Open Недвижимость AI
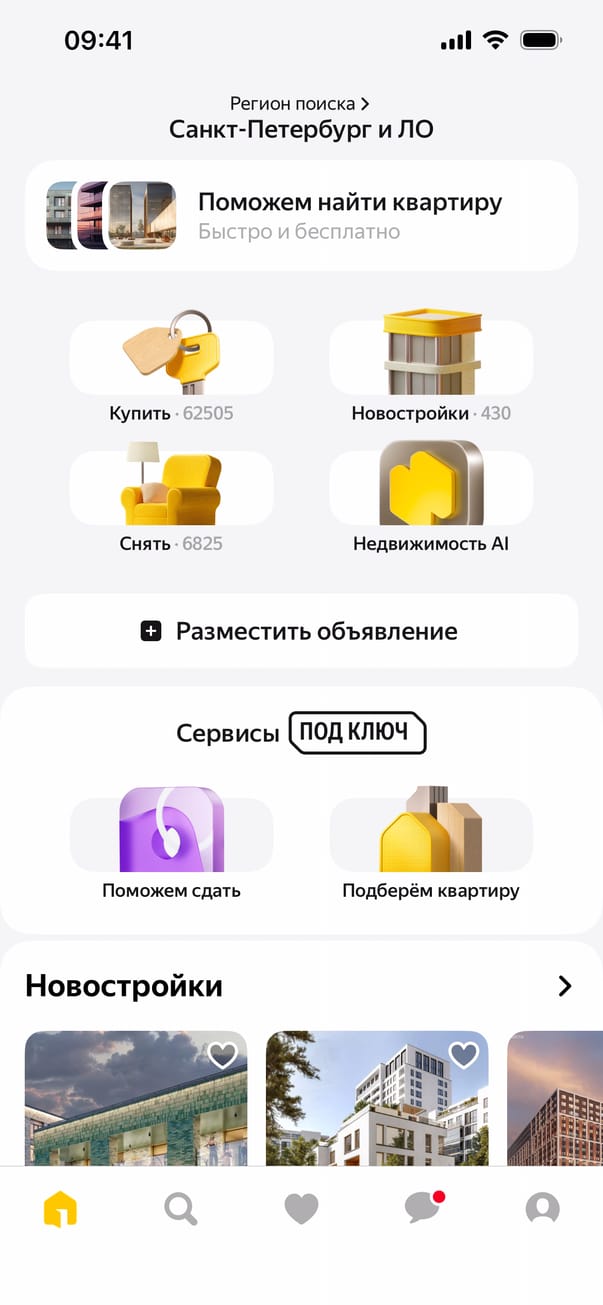 point(431,498)
